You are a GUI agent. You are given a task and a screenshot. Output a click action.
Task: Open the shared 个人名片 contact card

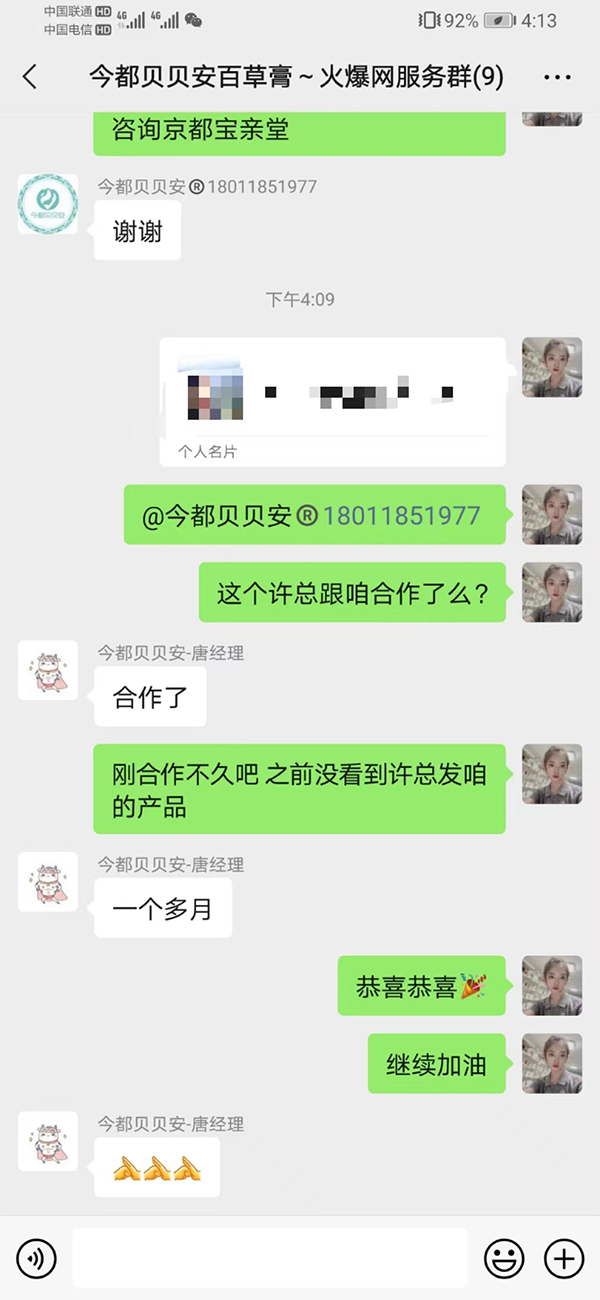click(332, 401)
